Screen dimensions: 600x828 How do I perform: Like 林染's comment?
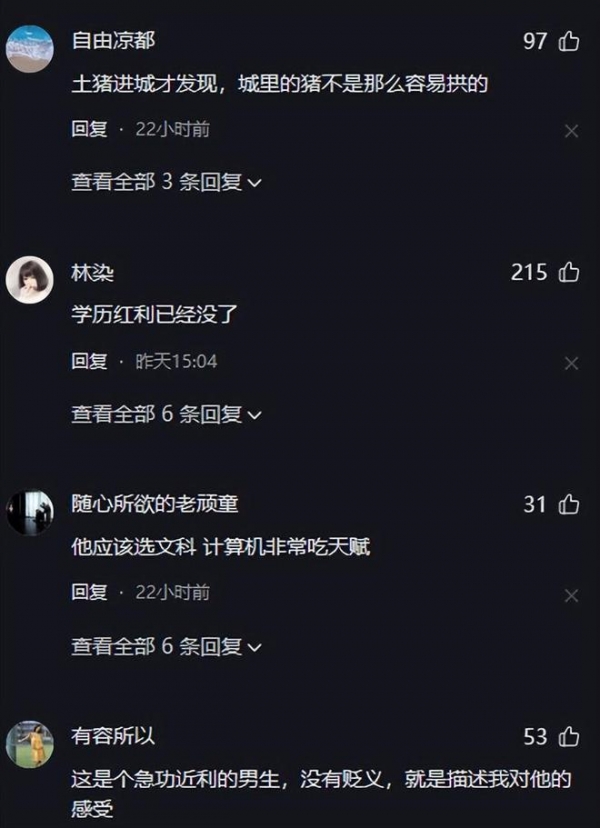click(x=569, y=272)
